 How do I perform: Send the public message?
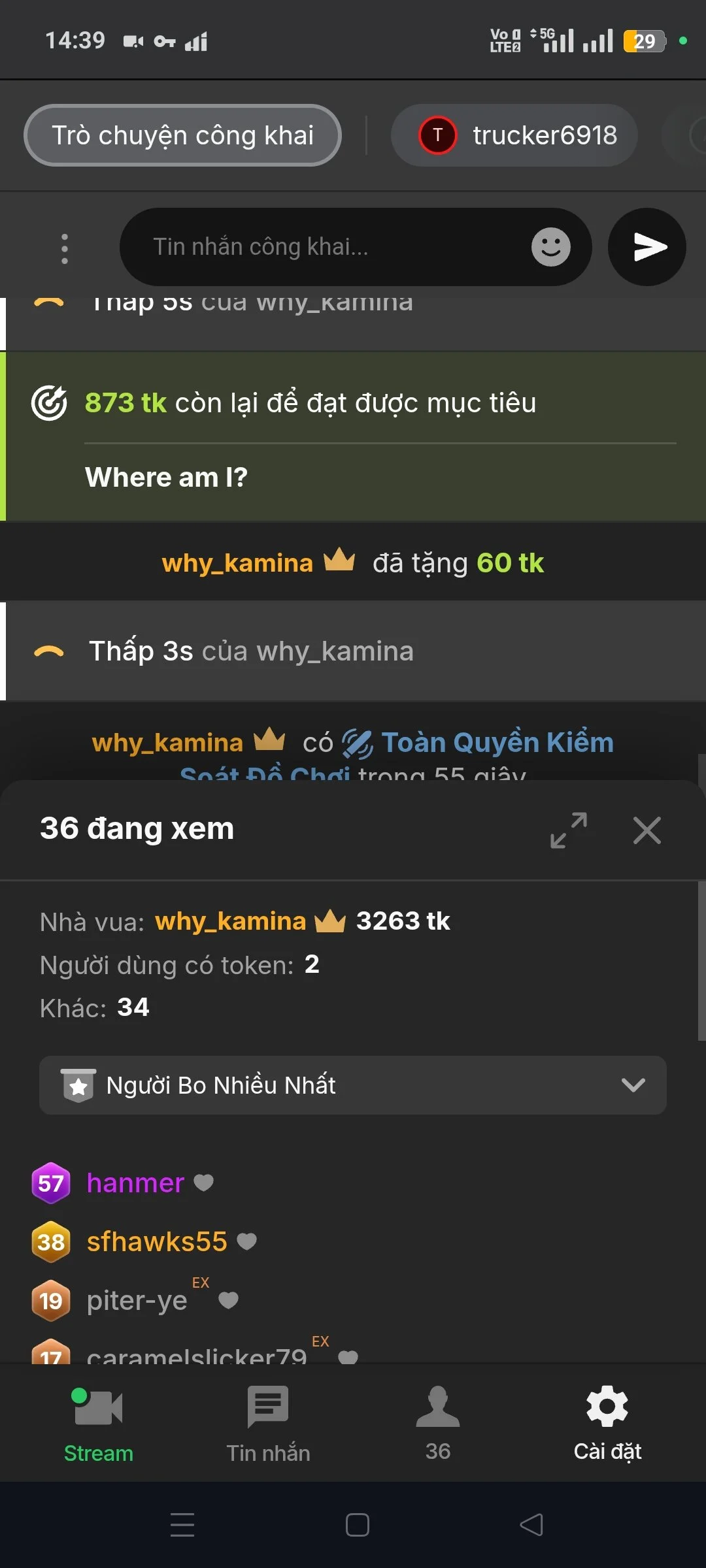pos(647,247)
